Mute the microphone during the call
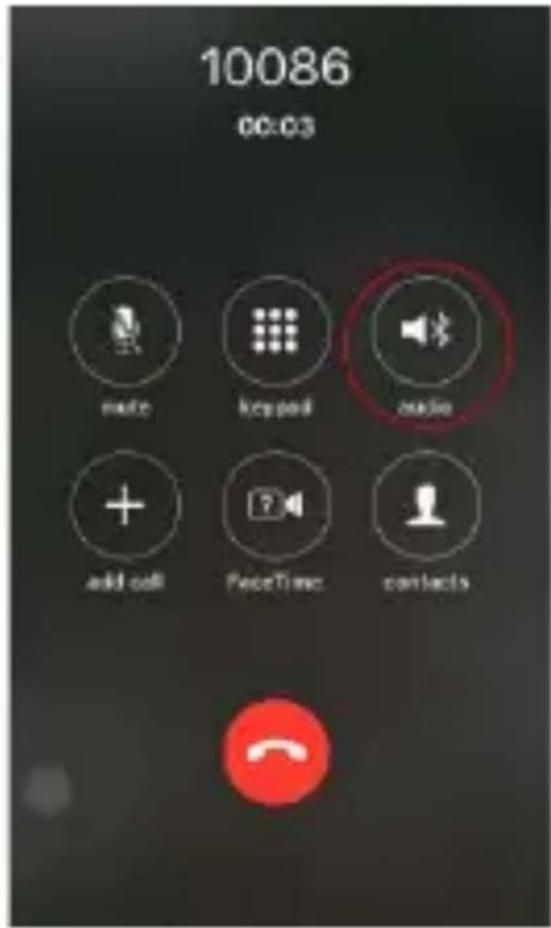This screenshot has width=551, height=928. (x=125, y=330)
